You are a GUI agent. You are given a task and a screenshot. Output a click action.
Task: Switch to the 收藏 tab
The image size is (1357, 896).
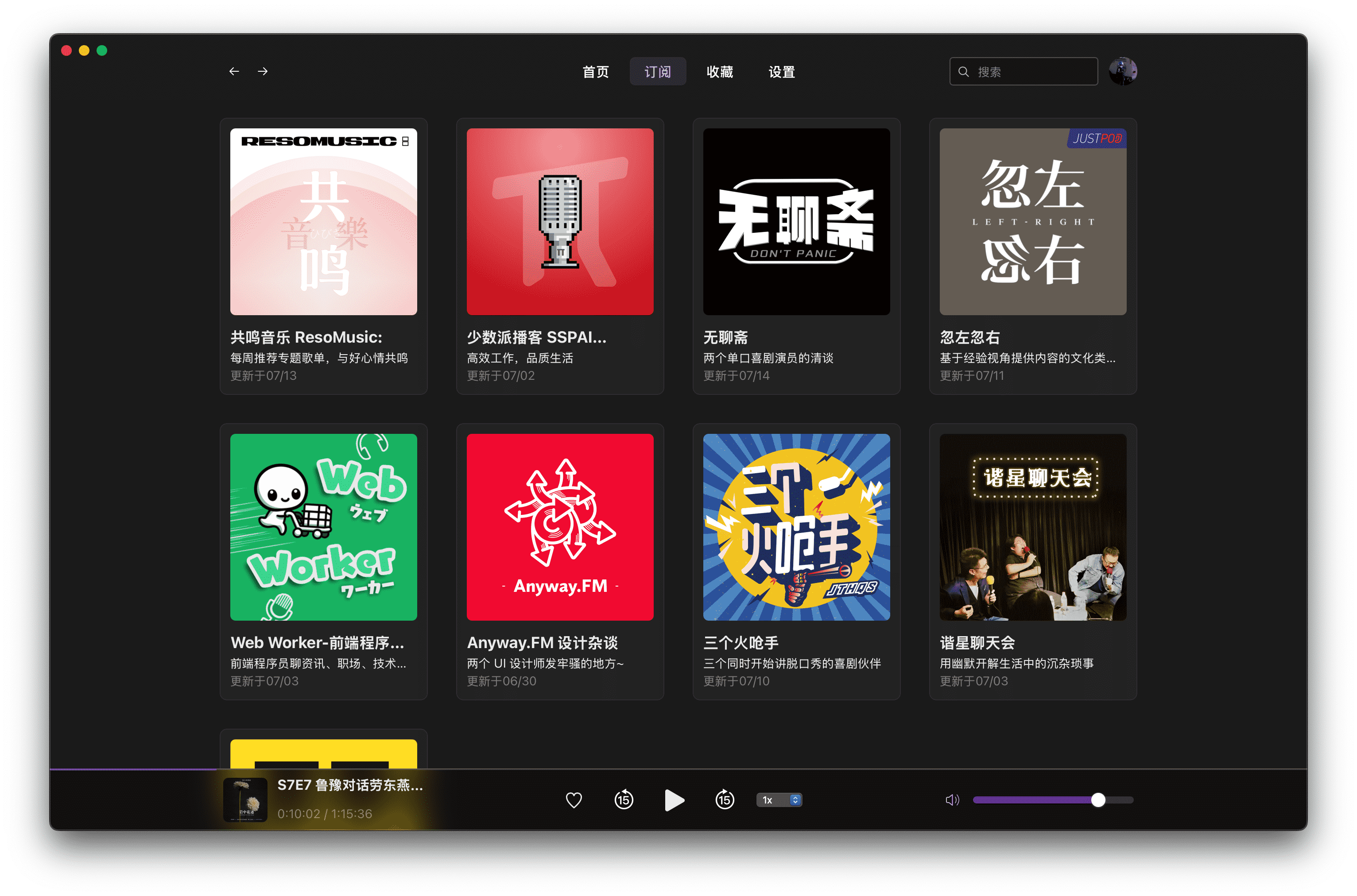(719, 72)
